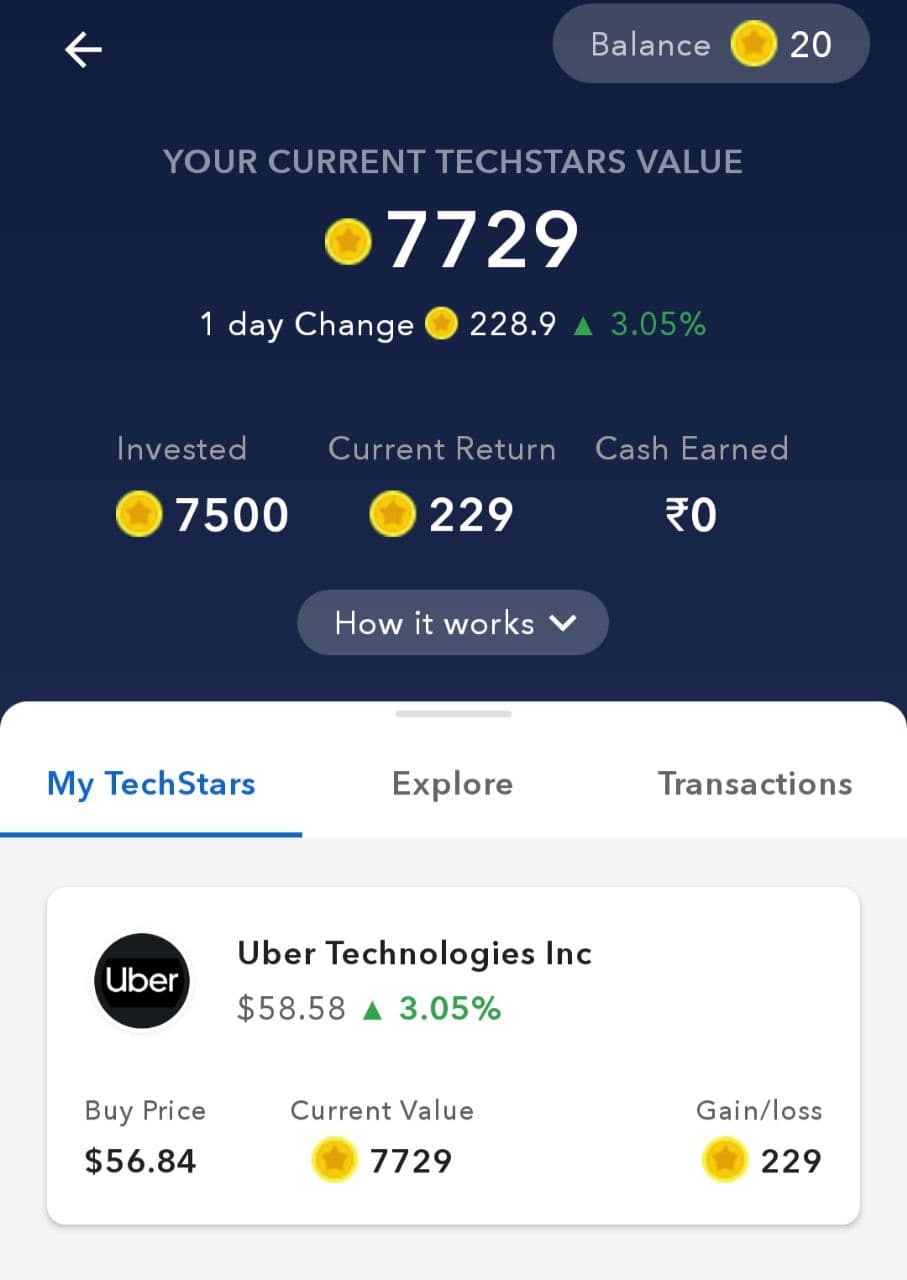
Task: Click the coin icon under Current Value
Action: (x=334, y=1160)
